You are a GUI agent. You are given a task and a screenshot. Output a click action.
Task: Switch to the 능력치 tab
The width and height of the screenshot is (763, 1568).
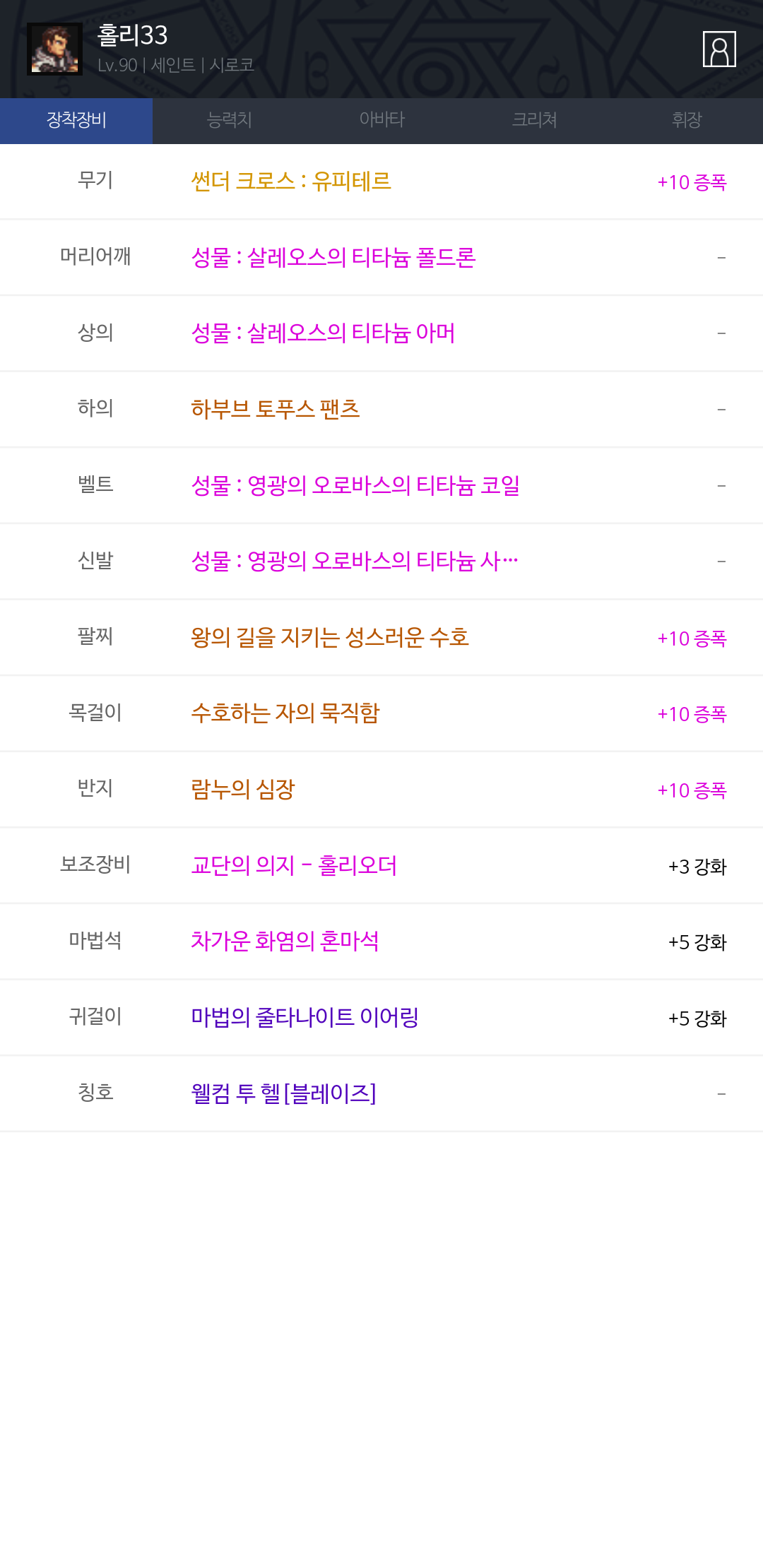pyautogui.click(x=229, y=120)
